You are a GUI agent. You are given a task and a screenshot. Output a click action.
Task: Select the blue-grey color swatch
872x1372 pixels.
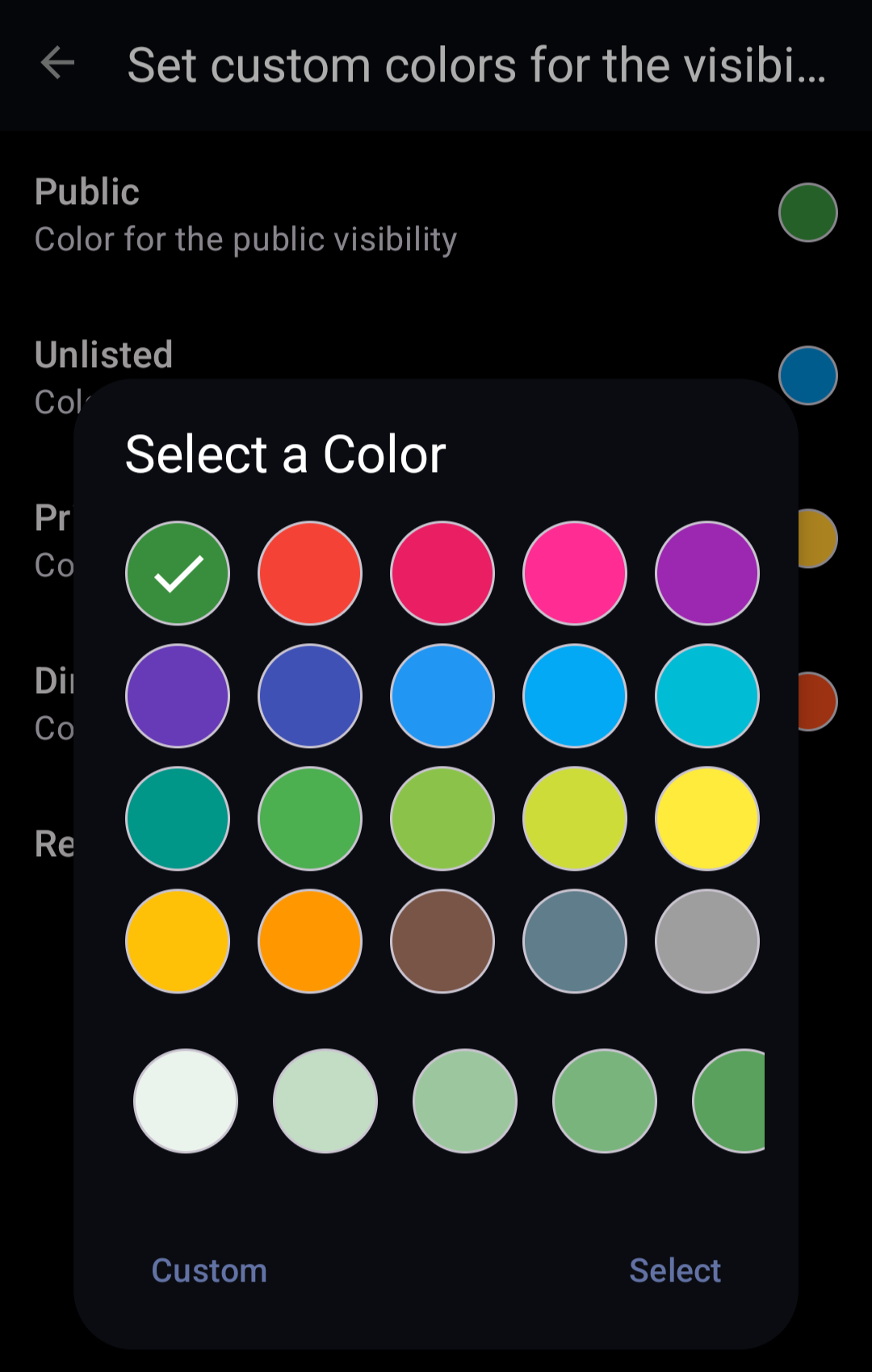point(574,941)
